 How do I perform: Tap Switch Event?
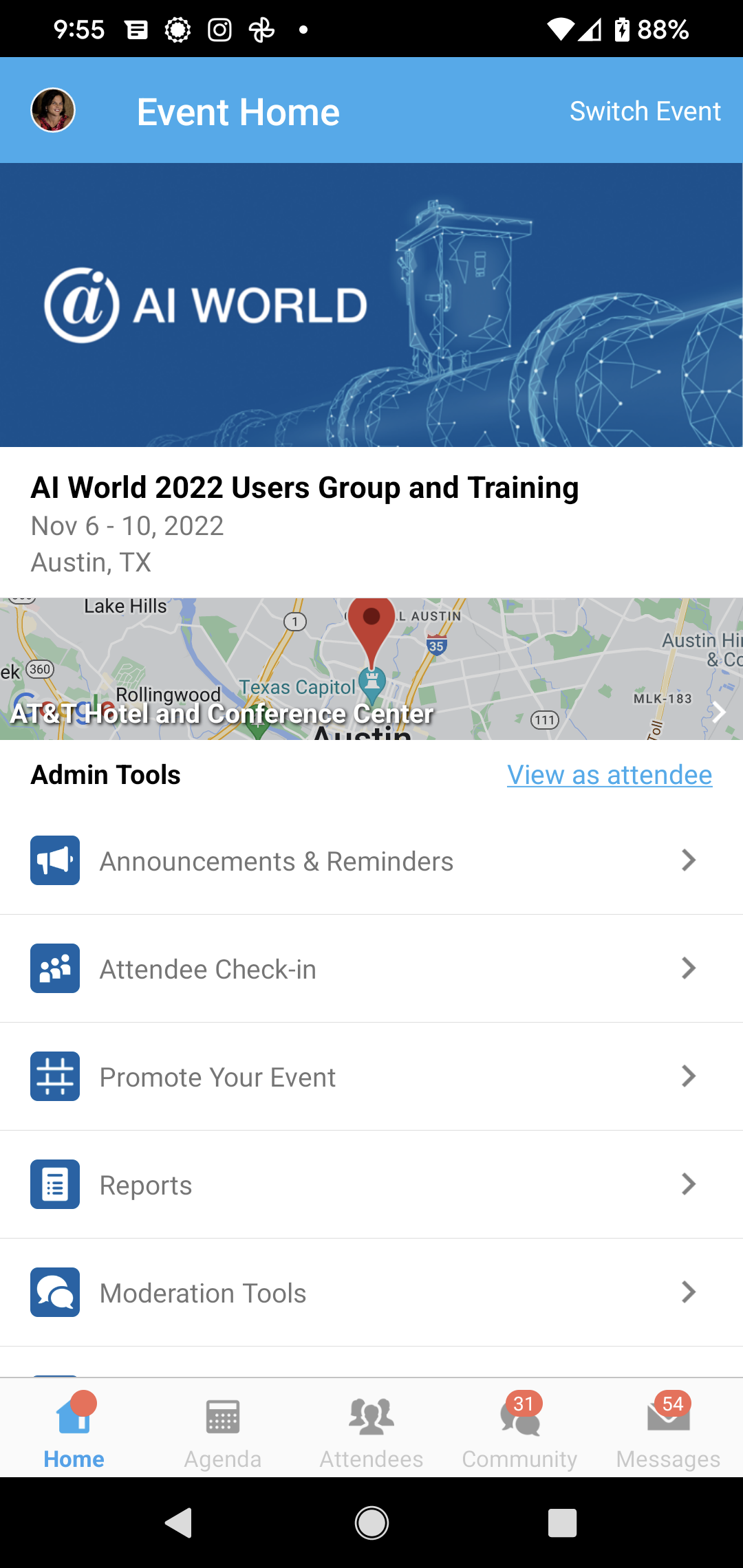[x=645, y=111]
